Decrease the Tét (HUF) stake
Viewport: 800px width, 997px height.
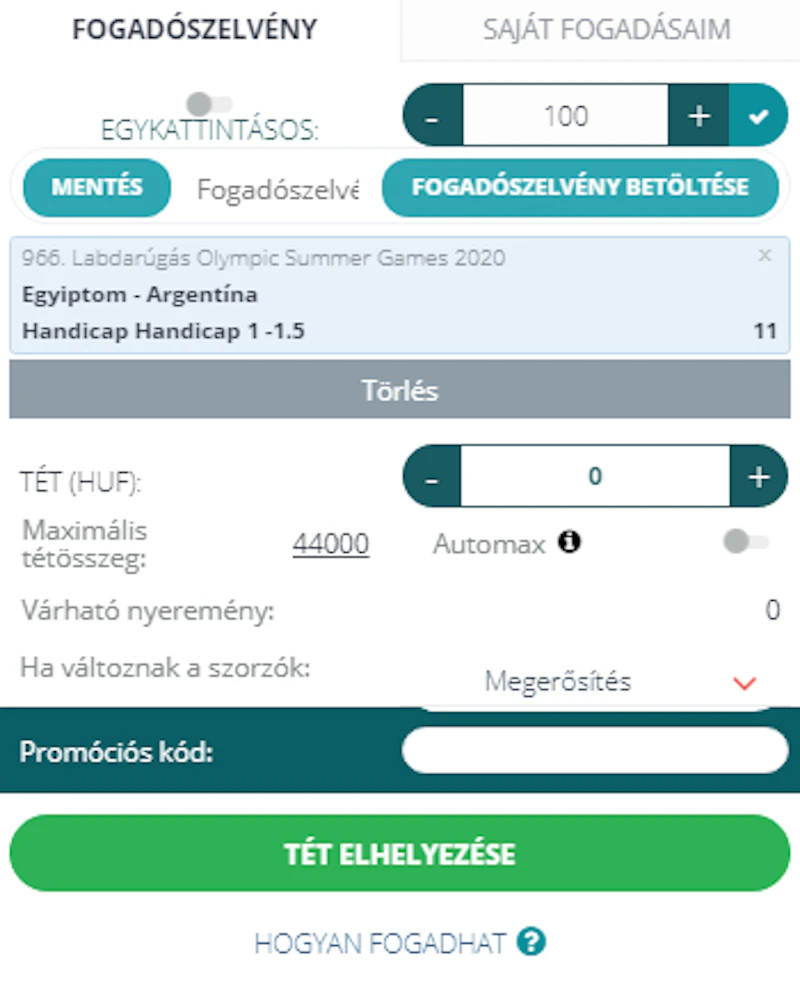click(432, 476)
